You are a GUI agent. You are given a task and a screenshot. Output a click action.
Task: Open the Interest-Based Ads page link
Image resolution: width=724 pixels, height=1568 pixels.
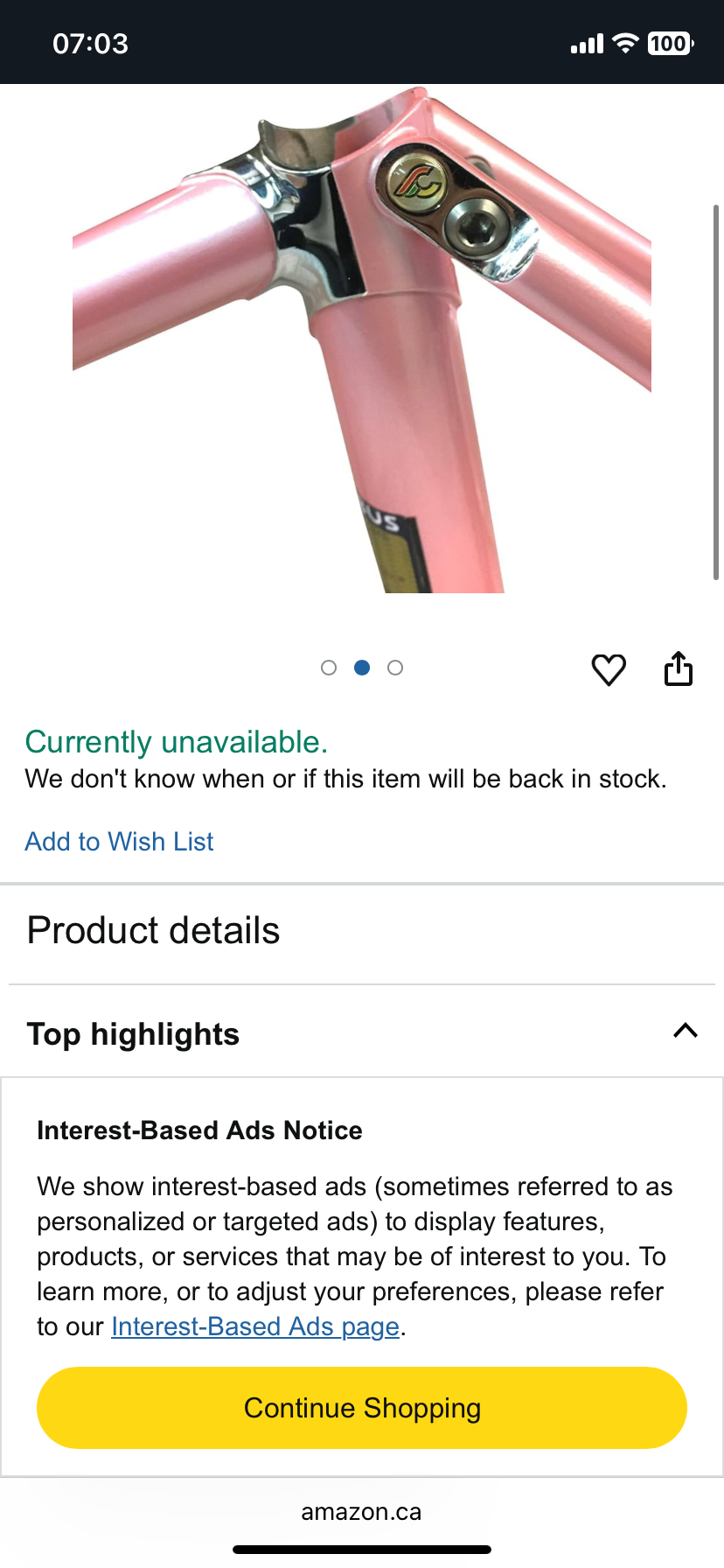point(255,1326)
